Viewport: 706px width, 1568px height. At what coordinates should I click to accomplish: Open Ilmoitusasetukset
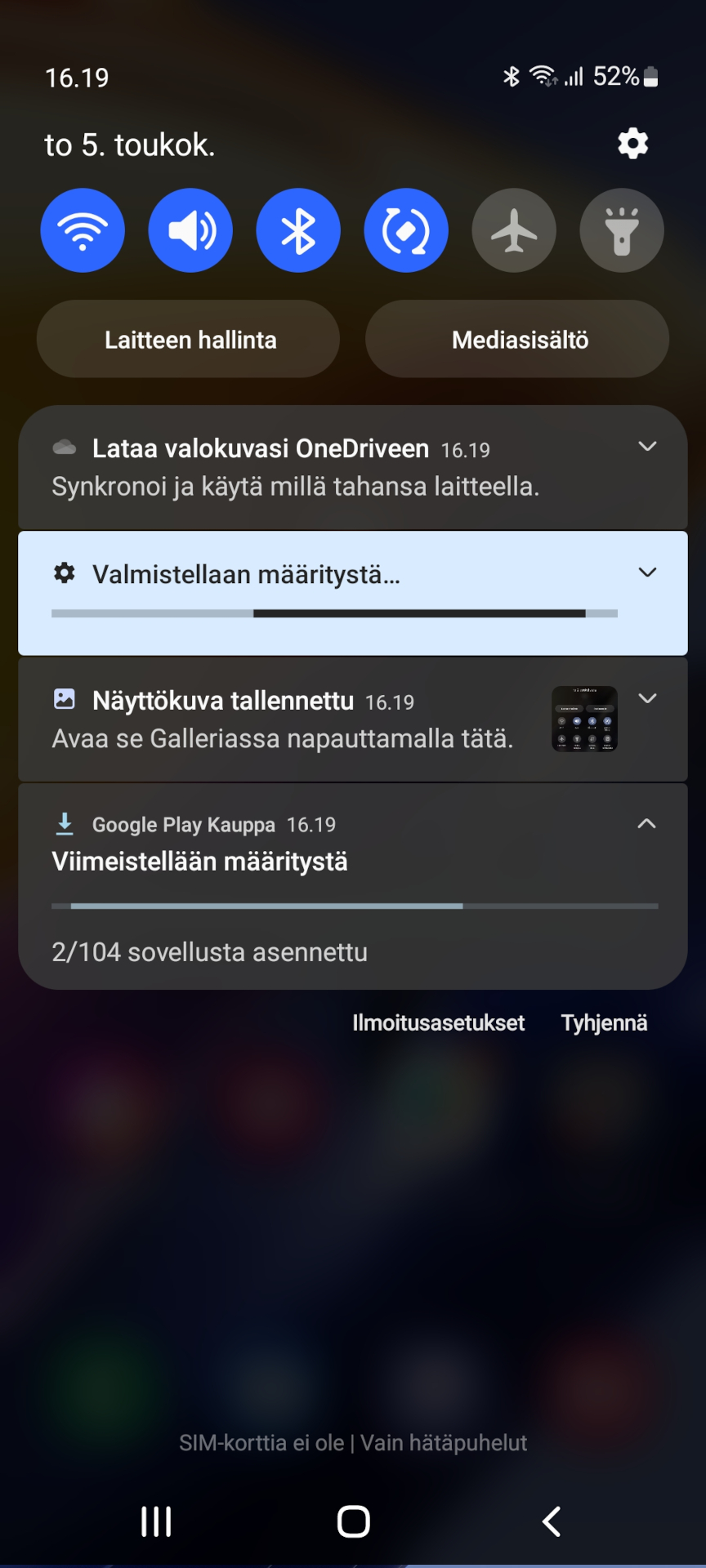(438, 1023)
